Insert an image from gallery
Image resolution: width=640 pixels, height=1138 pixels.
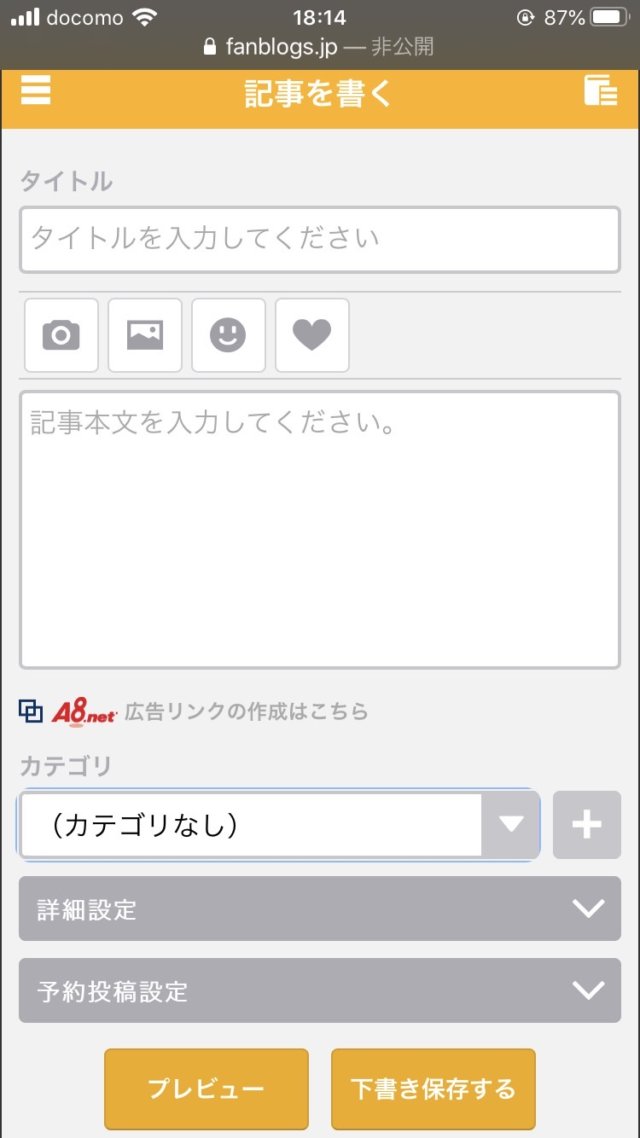145,335
